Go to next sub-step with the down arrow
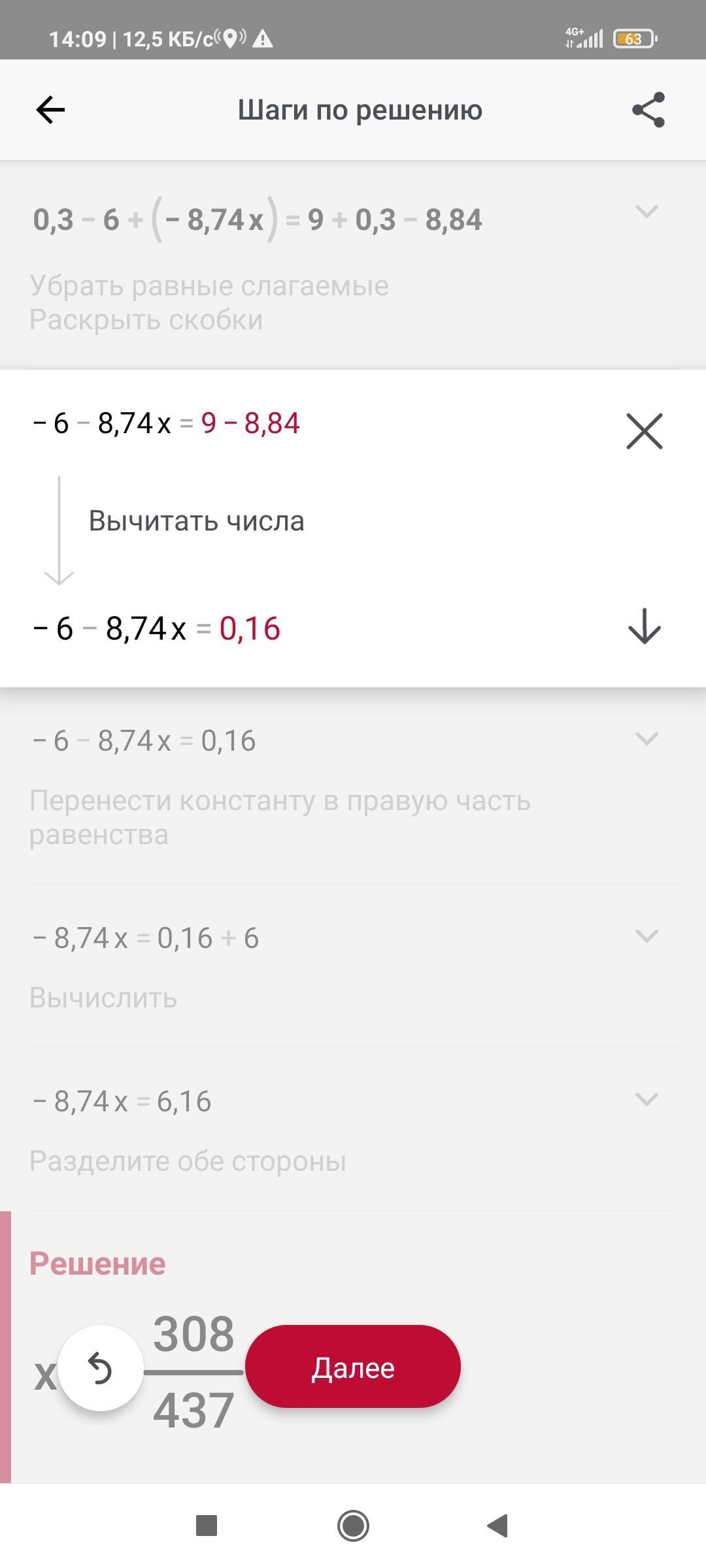This screenshot has width=706, height=1568. 645,627
